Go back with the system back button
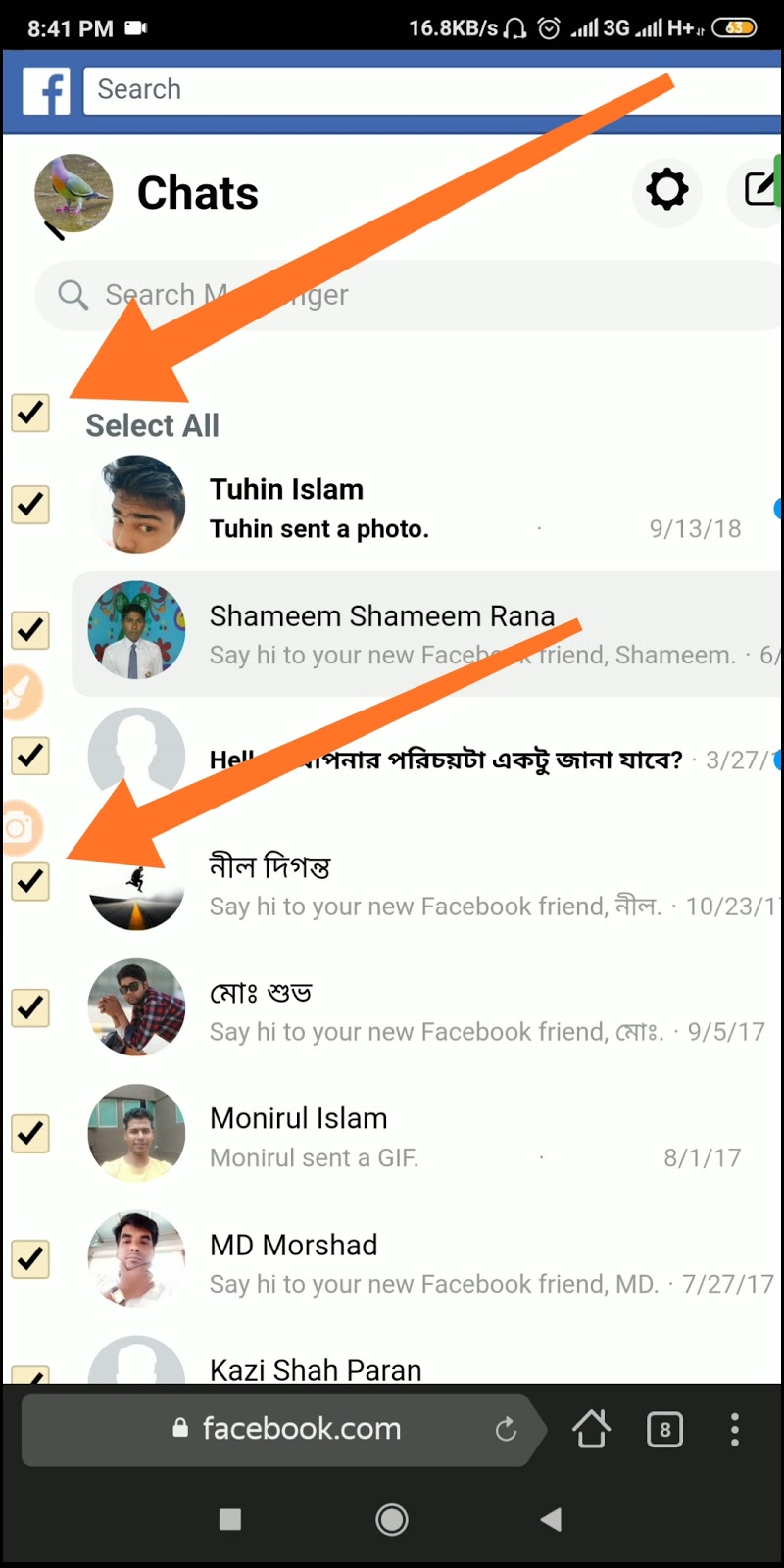 (x=551, y=1519)
